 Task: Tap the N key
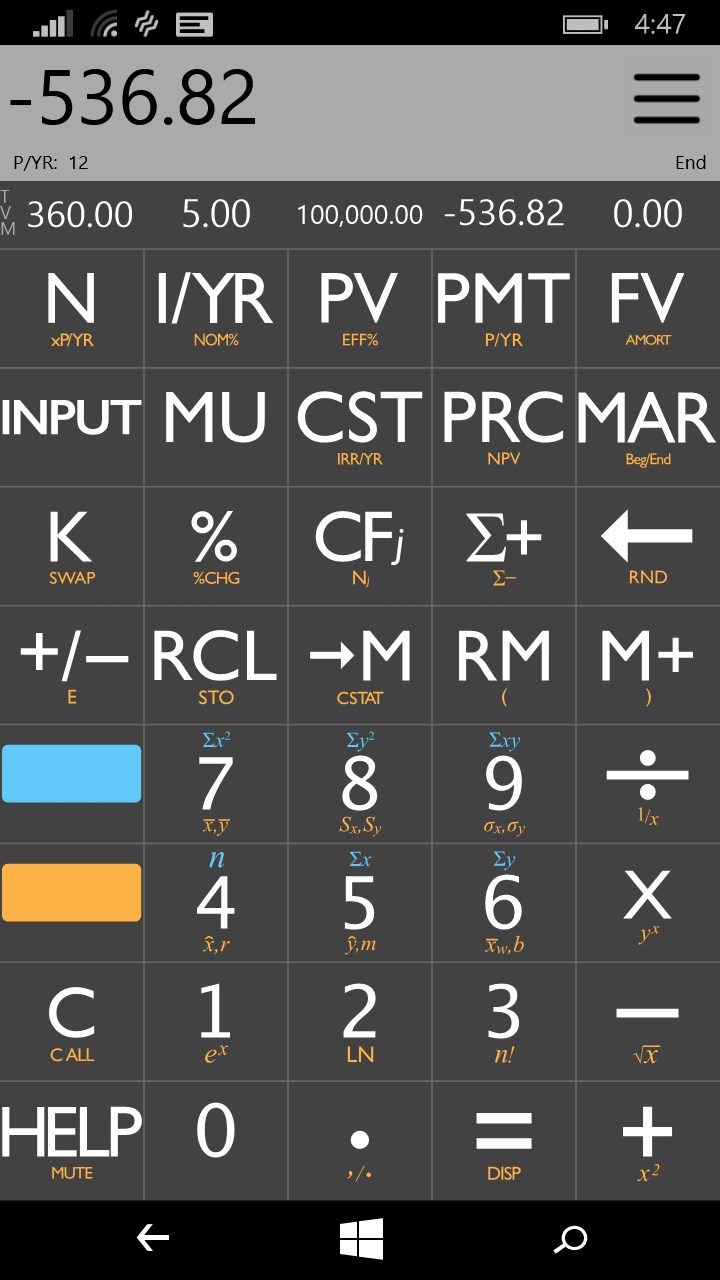point(72,307)
